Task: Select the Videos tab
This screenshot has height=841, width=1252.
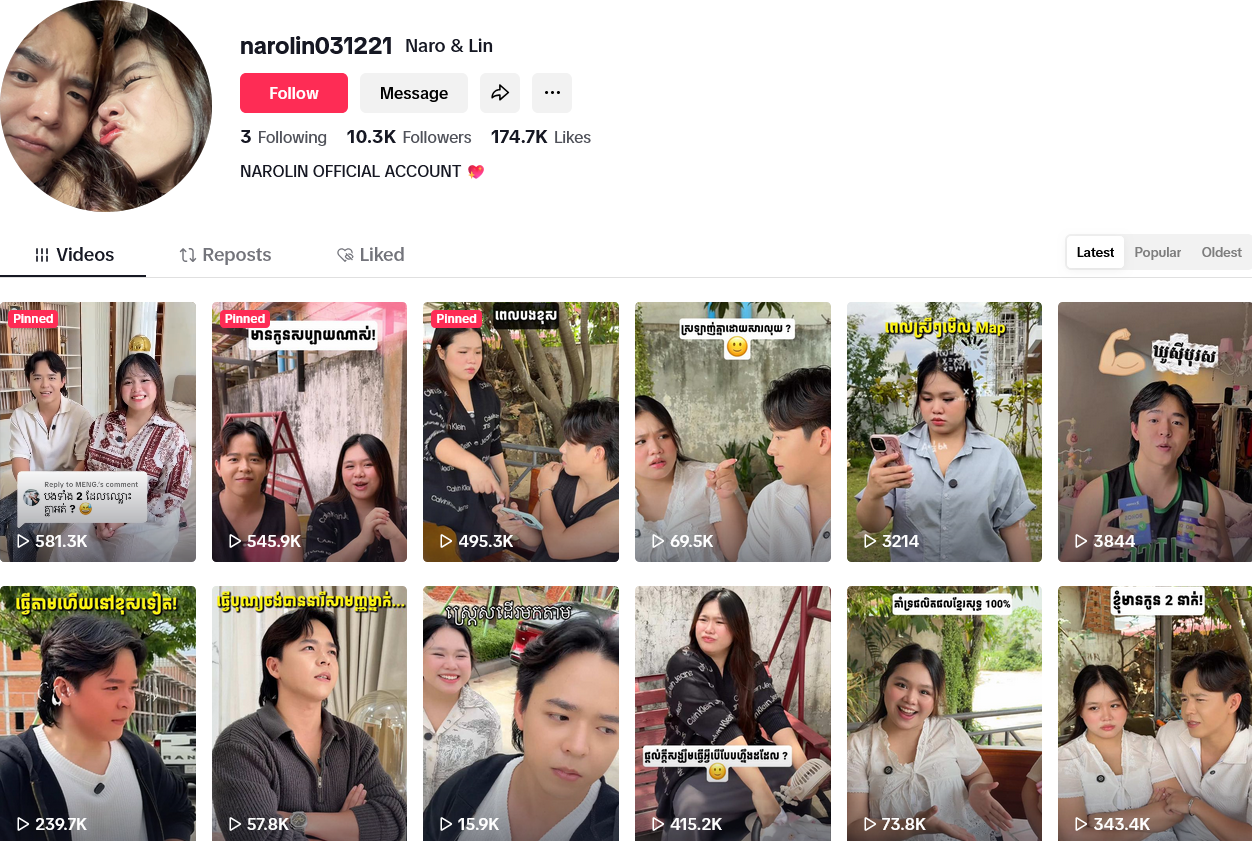Action: [74, 255]
